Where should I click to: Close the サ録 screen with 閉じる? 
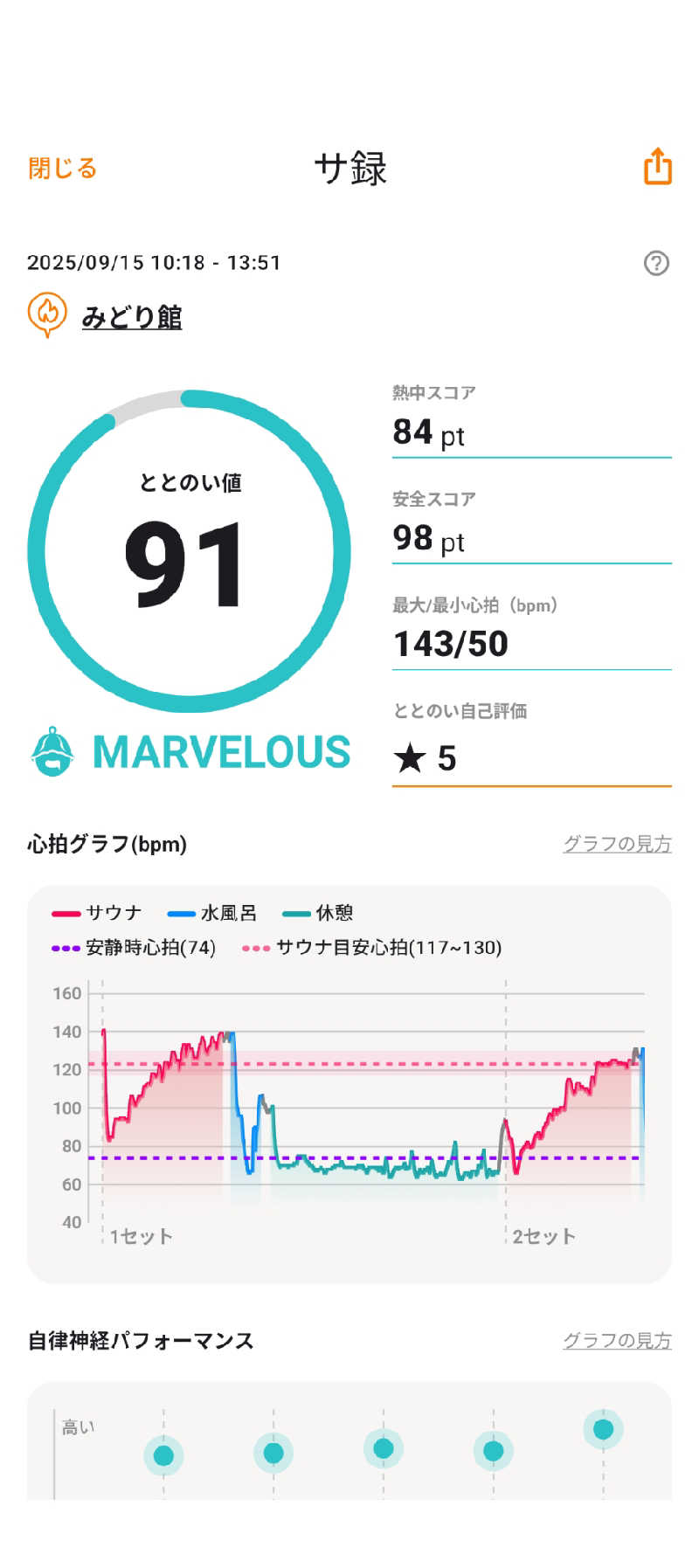pyautogui.click(x=62, y=168)
